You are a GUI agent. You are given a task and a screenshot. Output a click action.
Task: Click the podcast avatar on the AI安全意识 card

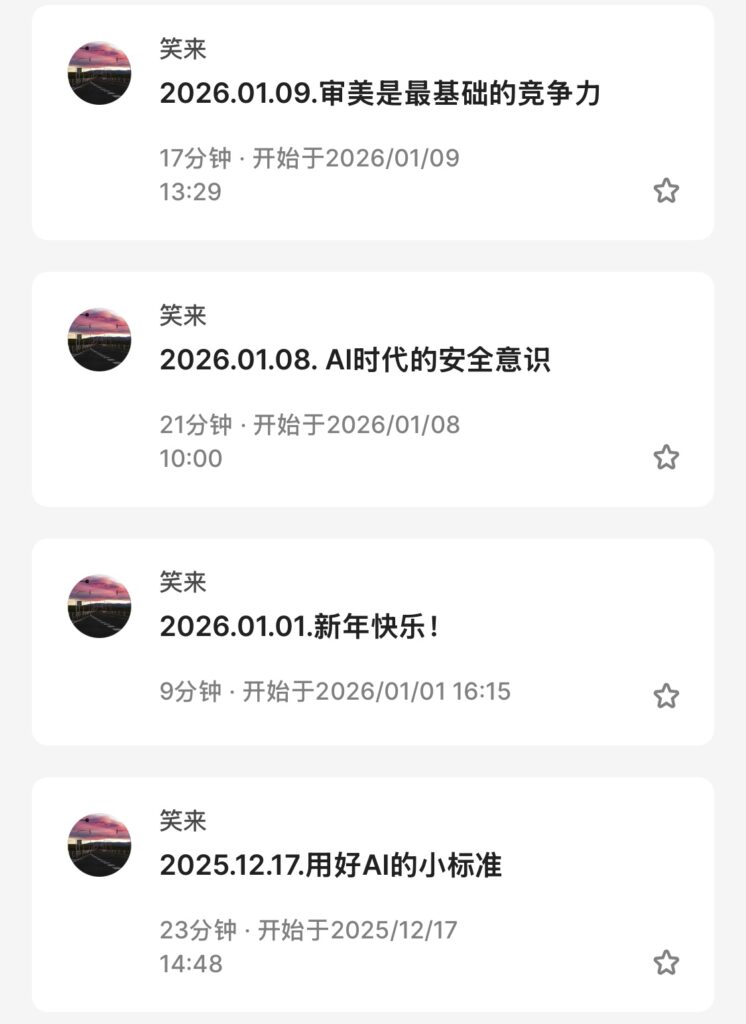[100, 340]
